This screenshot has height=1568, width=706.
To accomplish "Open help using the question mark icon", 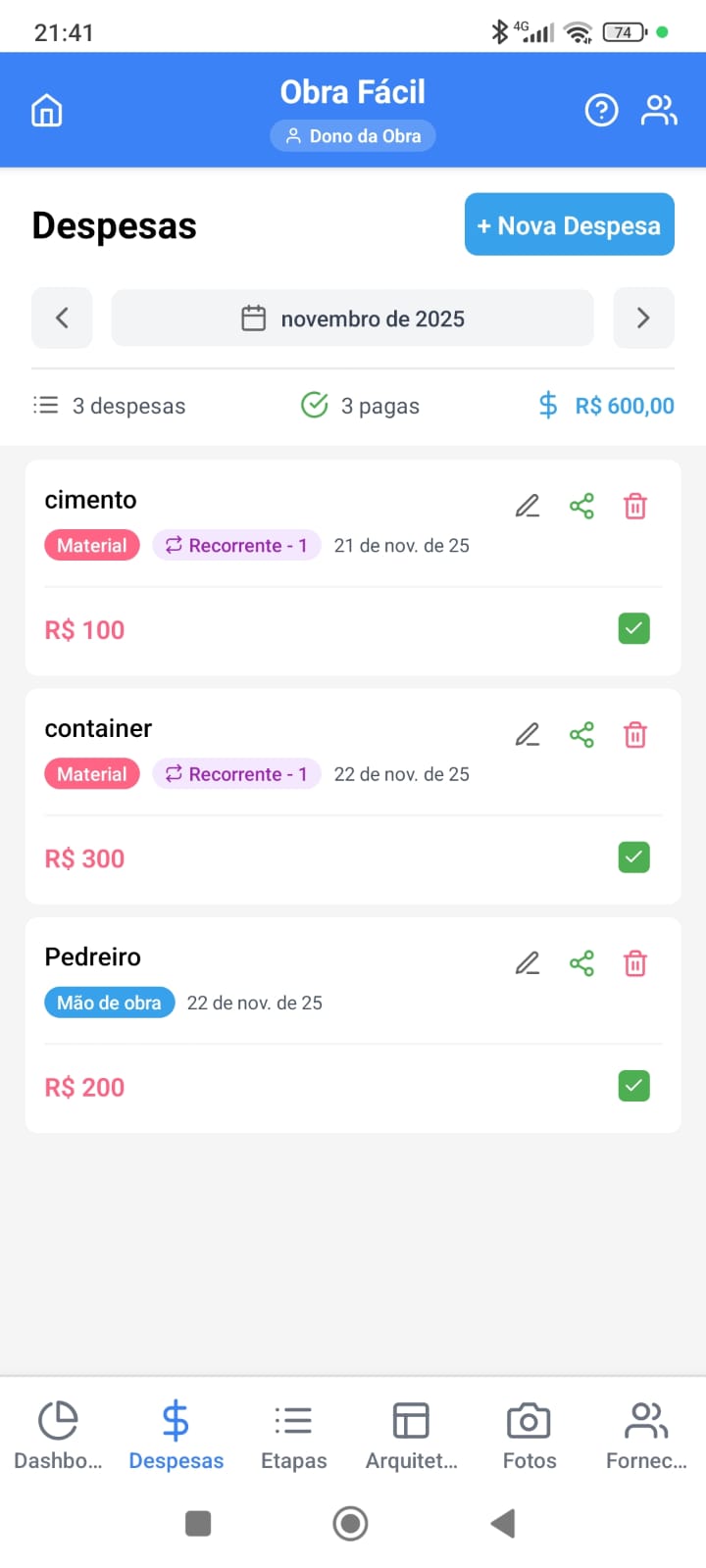I will (601, 110).
